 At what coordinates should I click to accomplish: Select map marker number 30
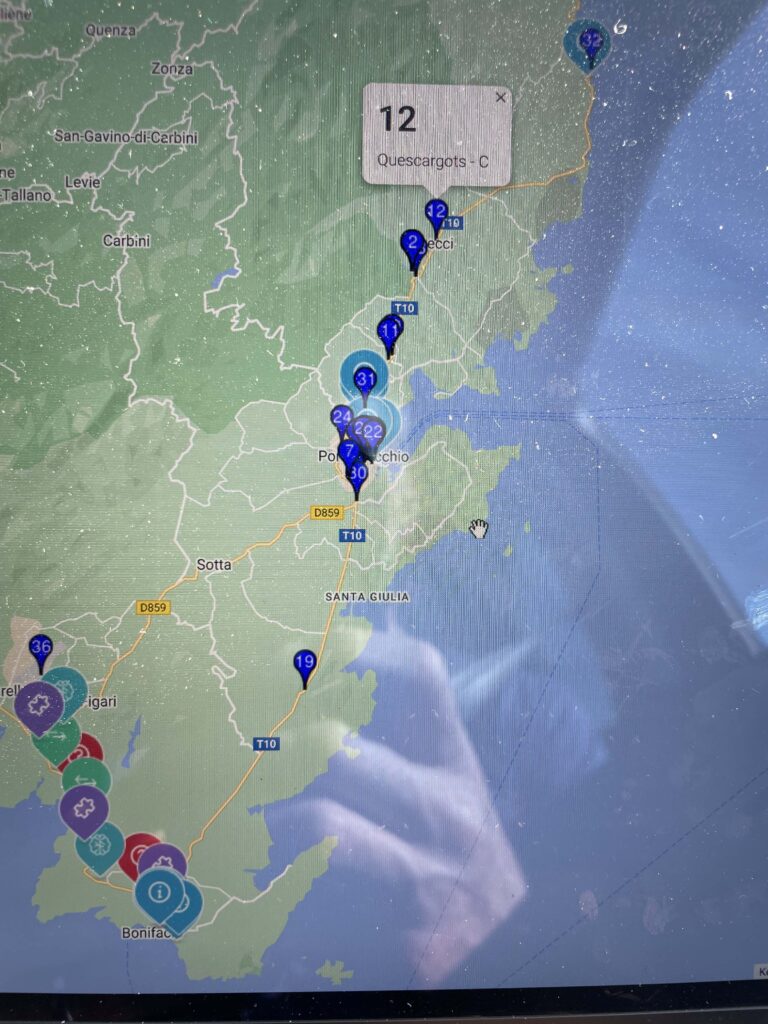click(x=357, y=473)
